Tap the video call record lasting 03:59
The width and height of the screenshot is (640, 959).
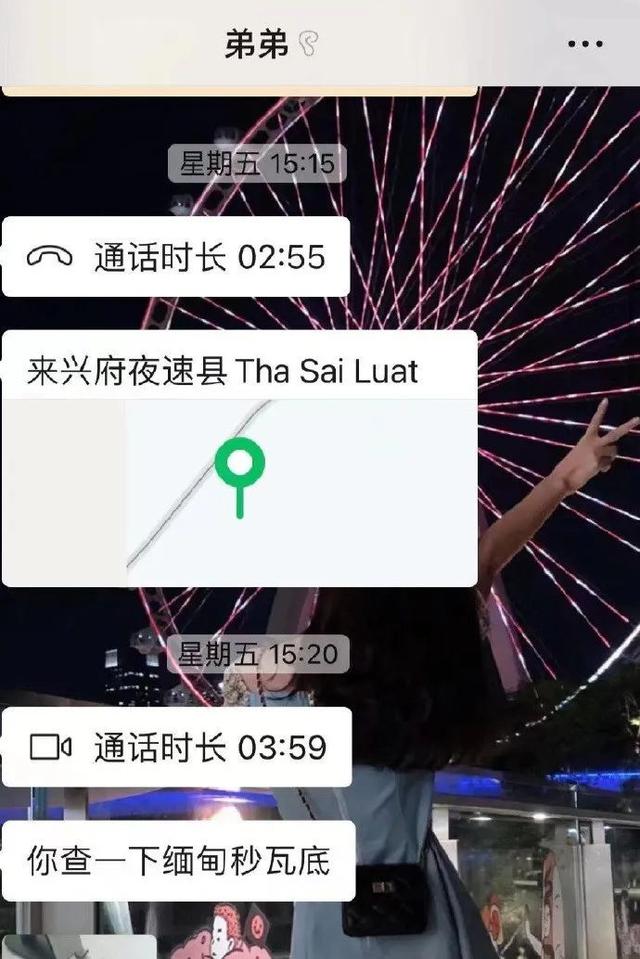pyautogui.click(x=177, y=747)
